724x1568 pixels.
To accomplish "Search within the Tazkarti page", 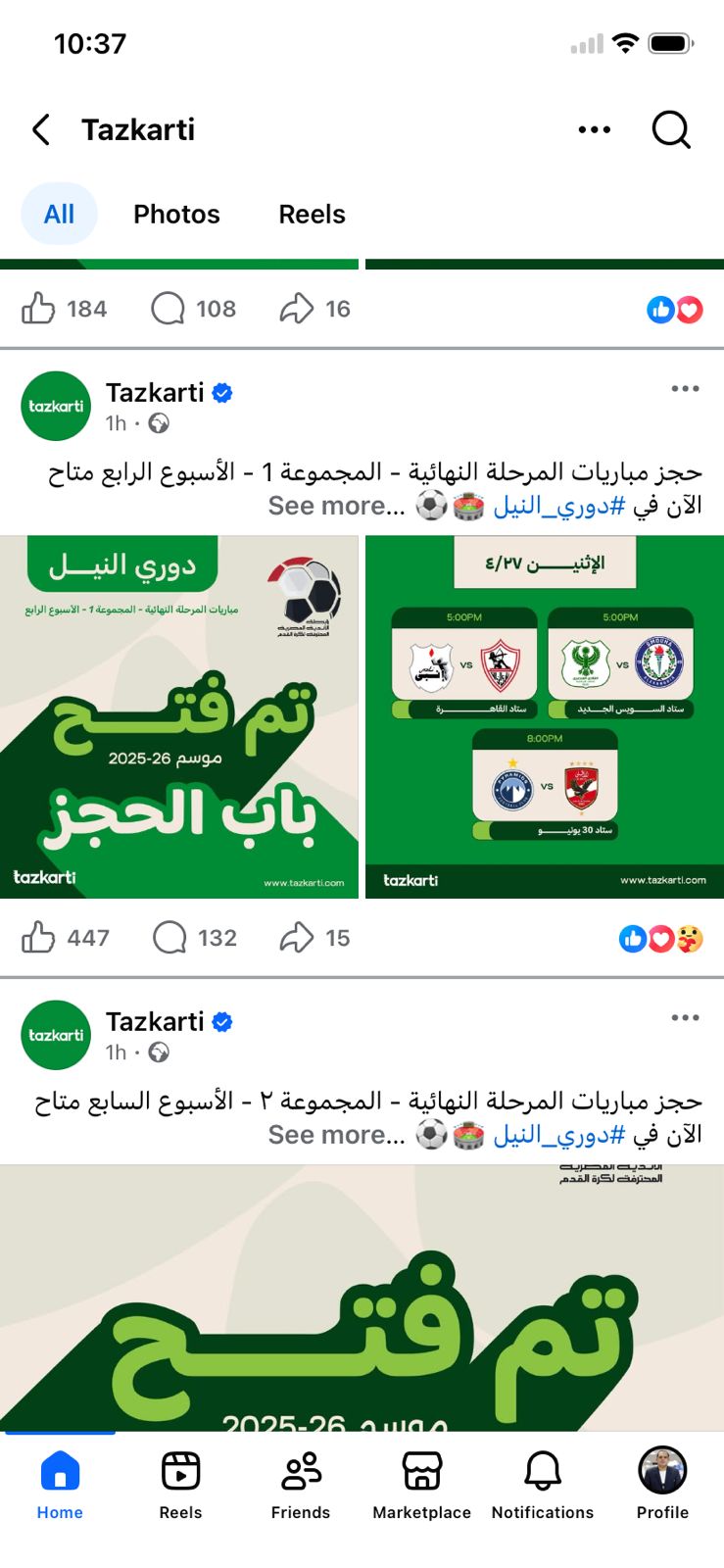I will coord(671,129).
